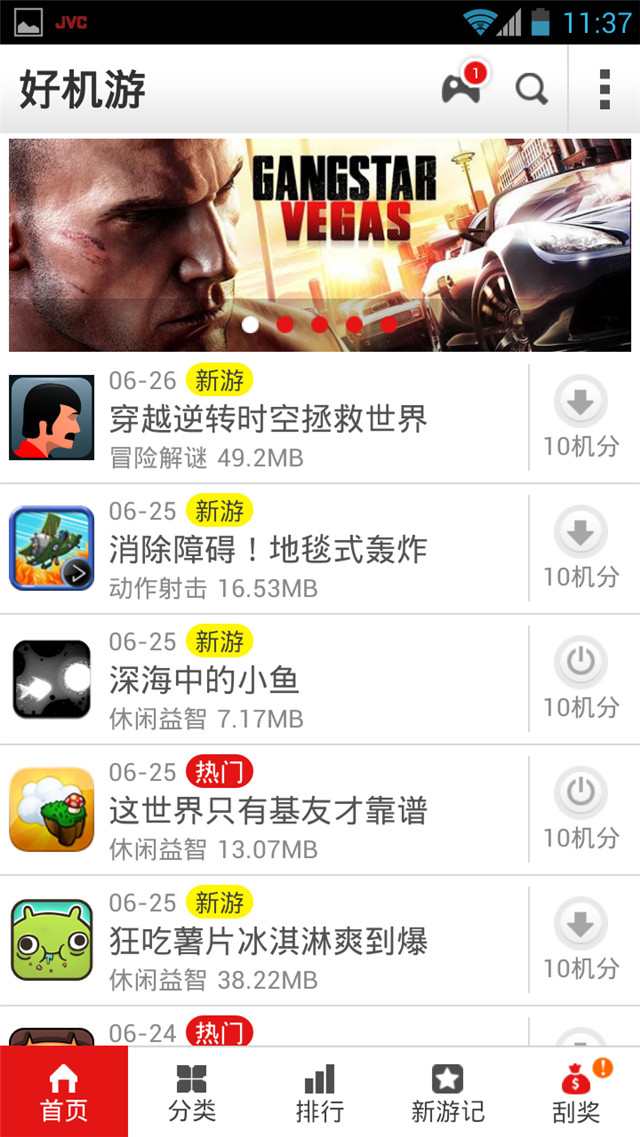Viewport: 640px width, 1137px height.
Task: Download 穿越逆转时空拯救世界
Action: (581, 418)
